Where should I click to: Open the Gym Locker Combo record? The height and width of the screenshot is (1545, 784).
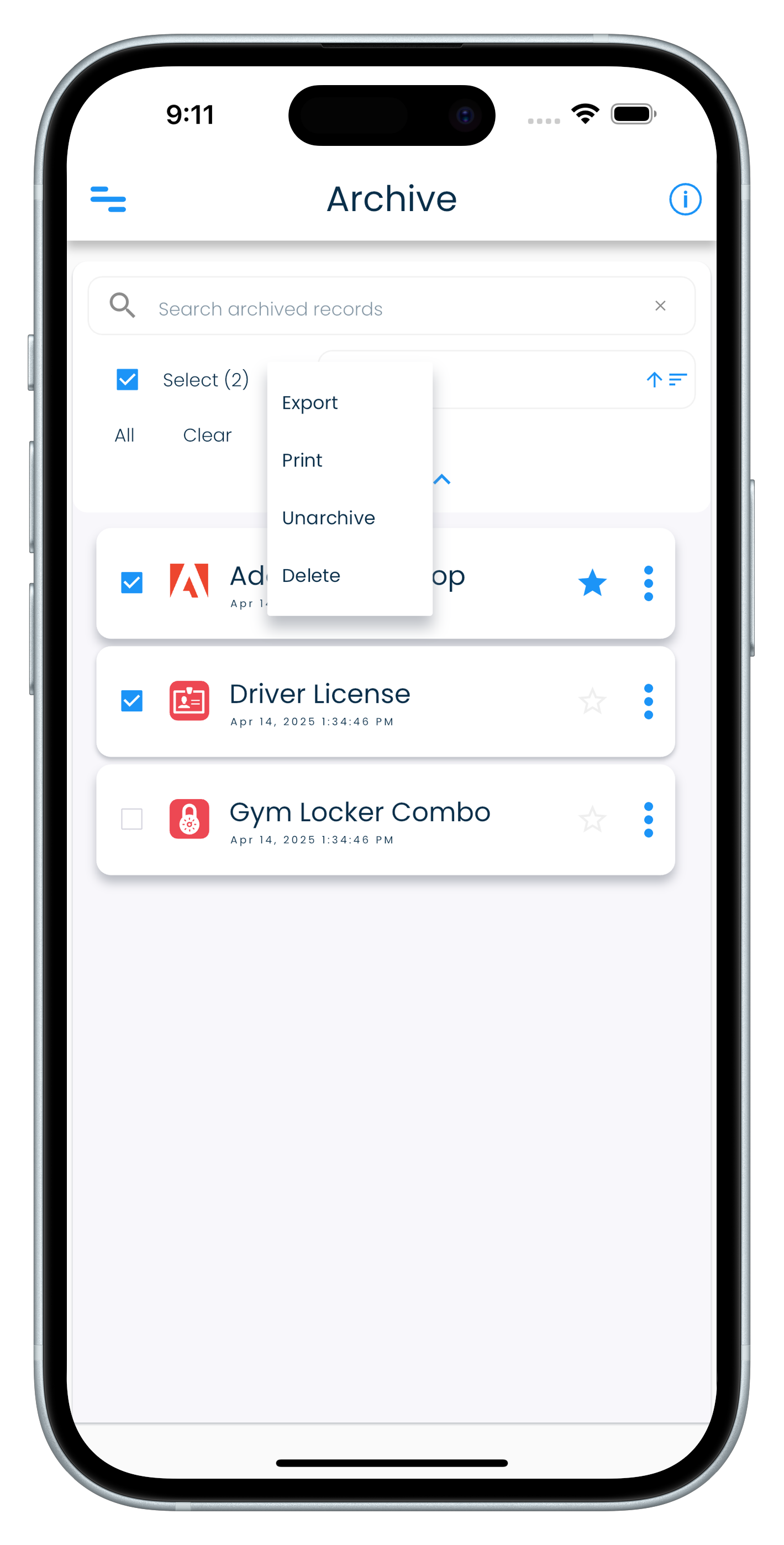click(x=360, y=819)
